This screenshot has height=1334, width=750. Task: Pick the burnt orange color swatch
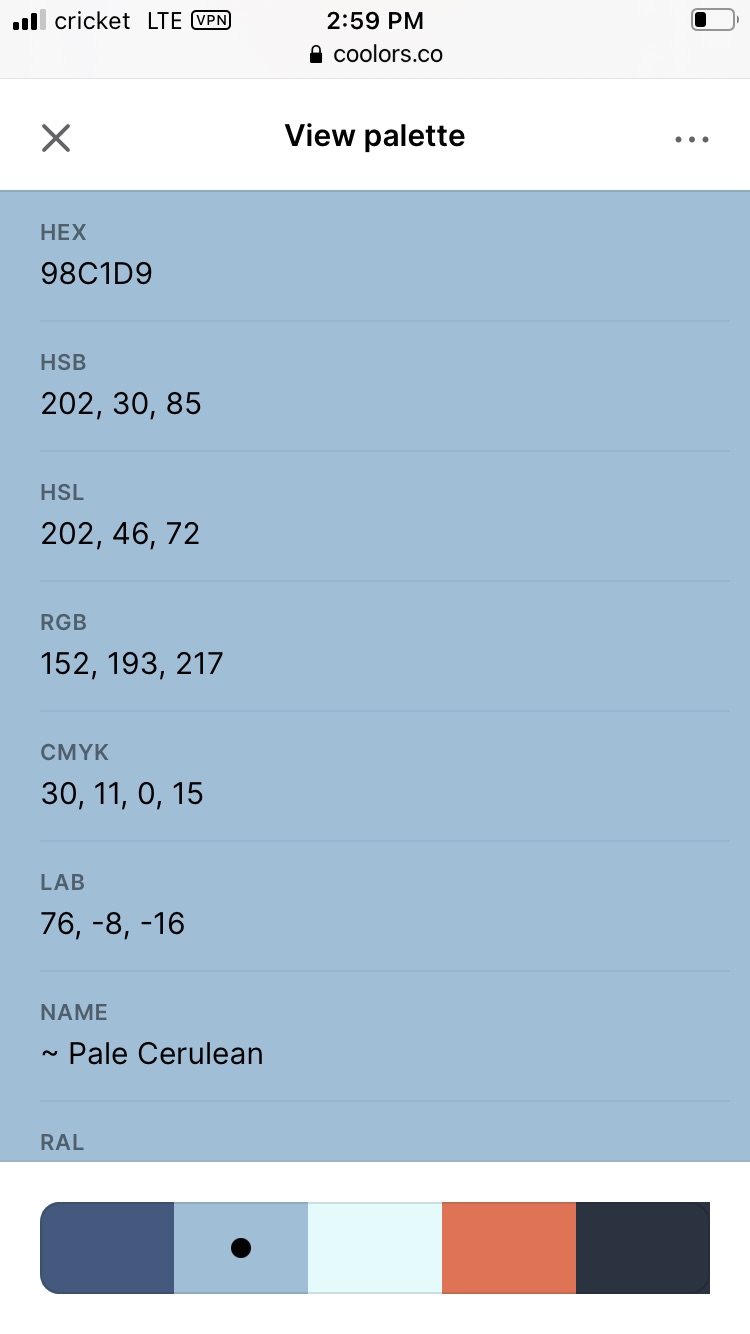point(509,1248)
